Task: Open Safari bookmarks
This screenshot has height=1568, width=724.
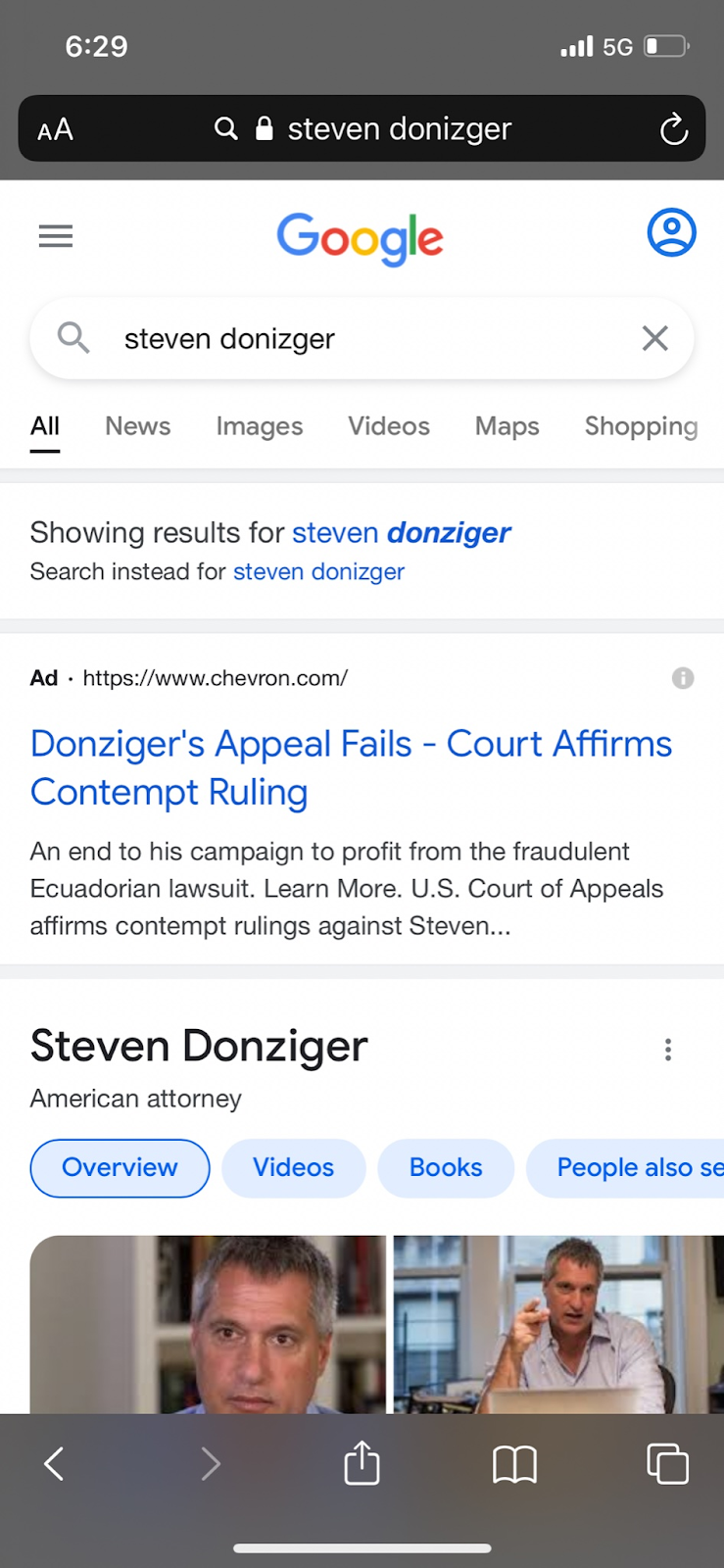Action: [x=514, y=1464]
